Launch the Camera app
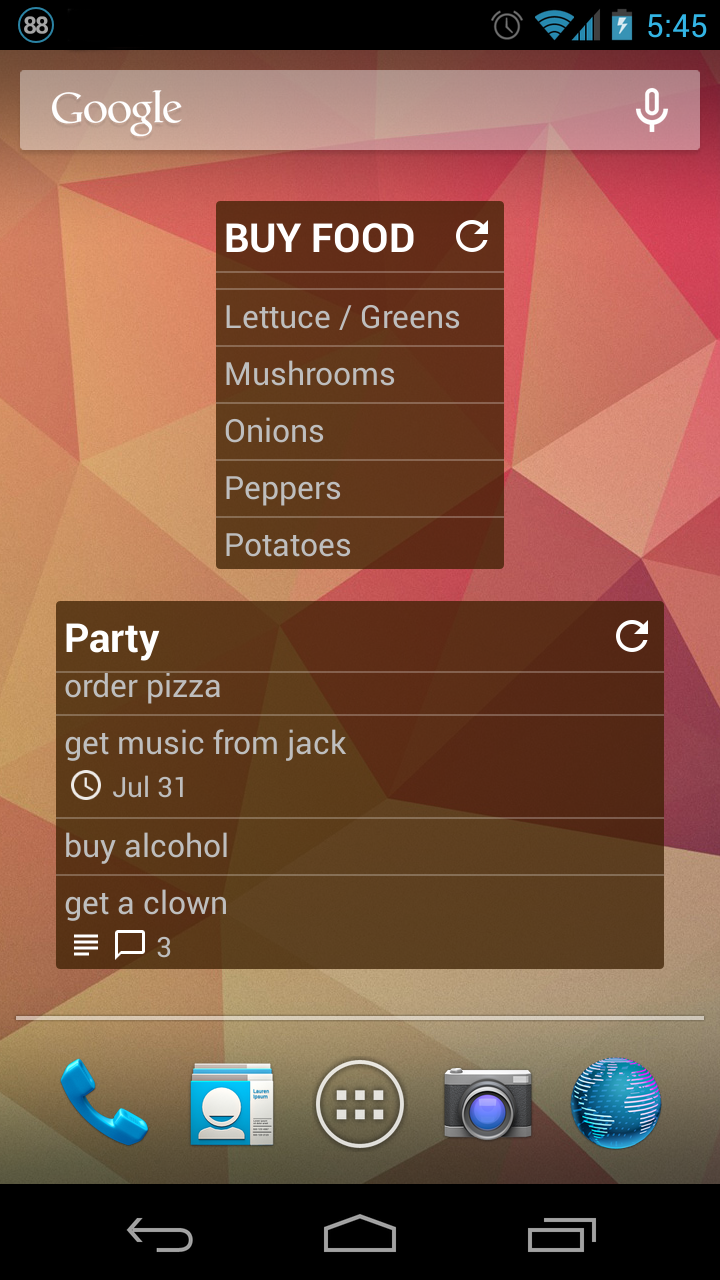 488,1104
